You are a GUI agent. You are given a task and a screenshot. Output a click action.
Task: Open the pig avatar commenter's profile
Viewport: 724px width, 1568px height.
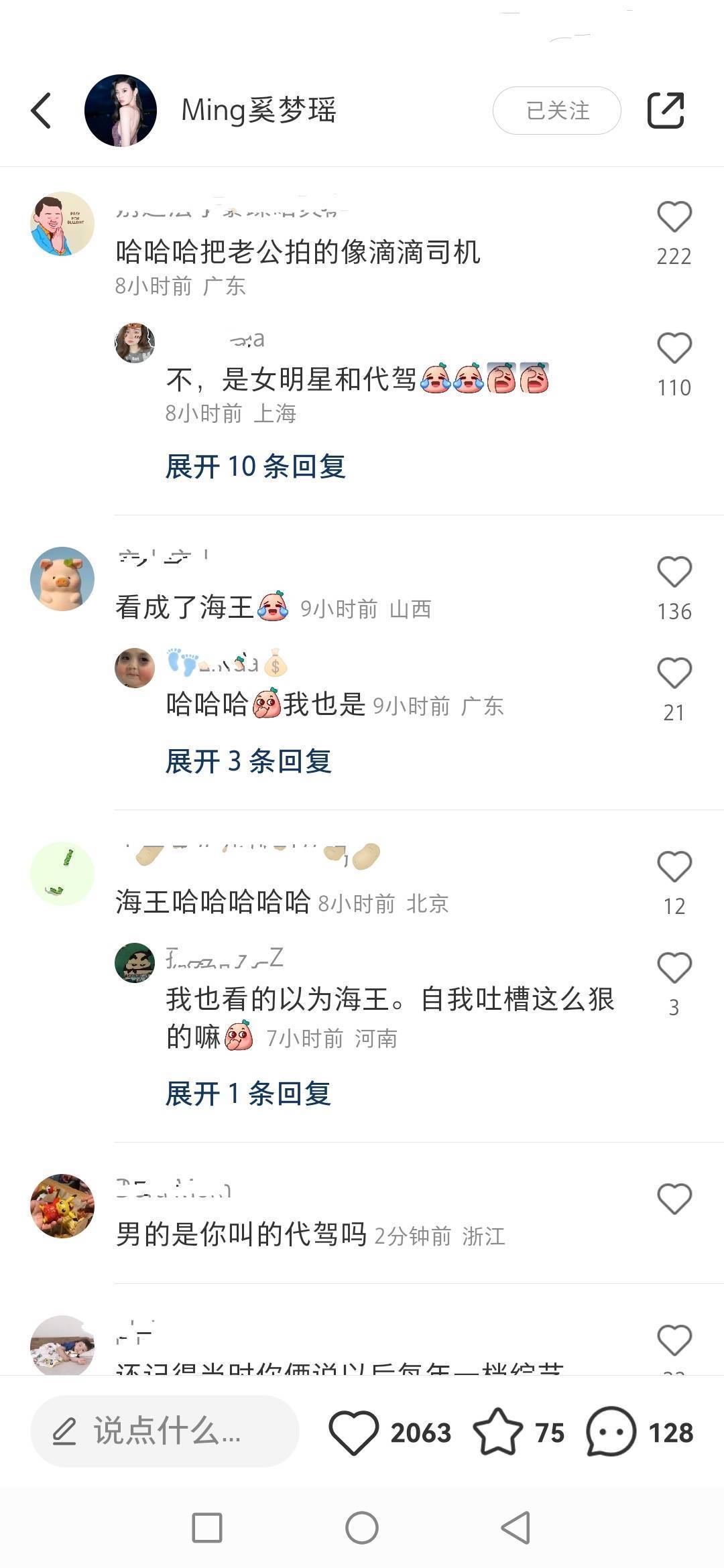point(62,579)
